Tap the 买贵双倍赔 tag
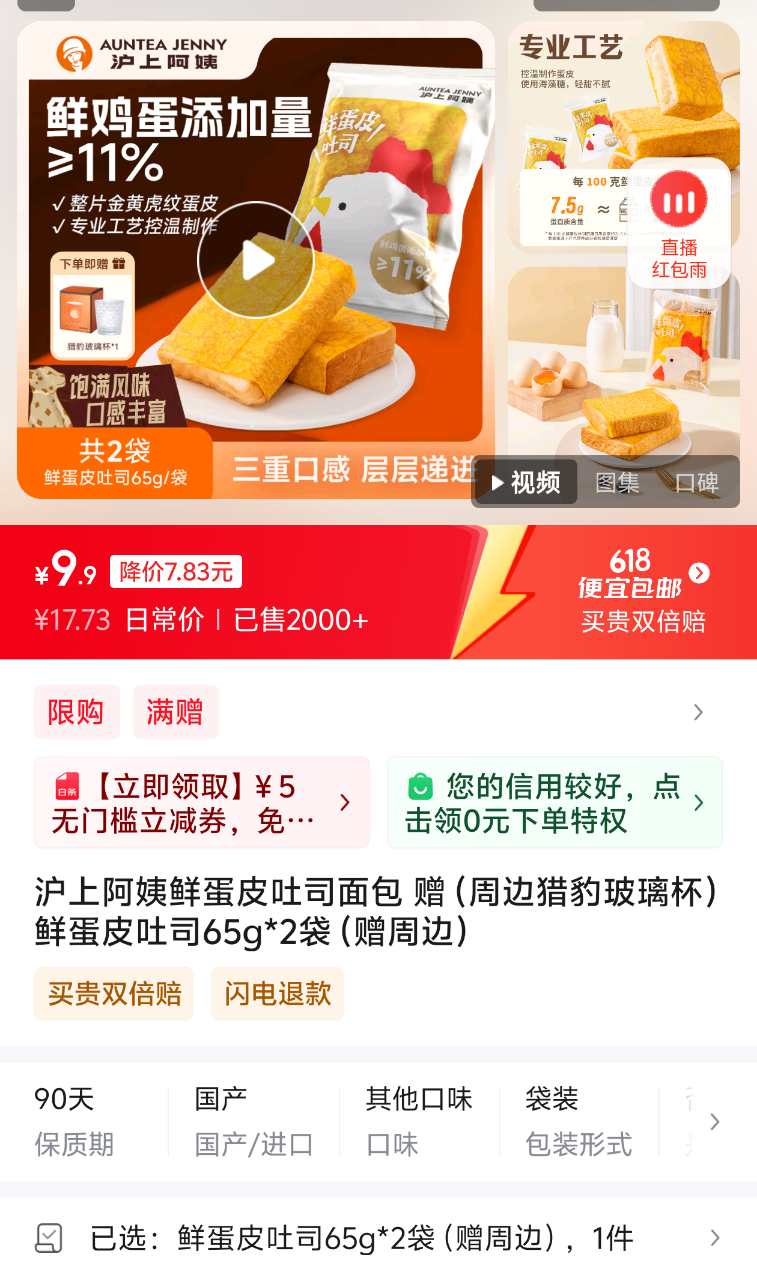The image size is (757, 1278). (x=115, y=993)
